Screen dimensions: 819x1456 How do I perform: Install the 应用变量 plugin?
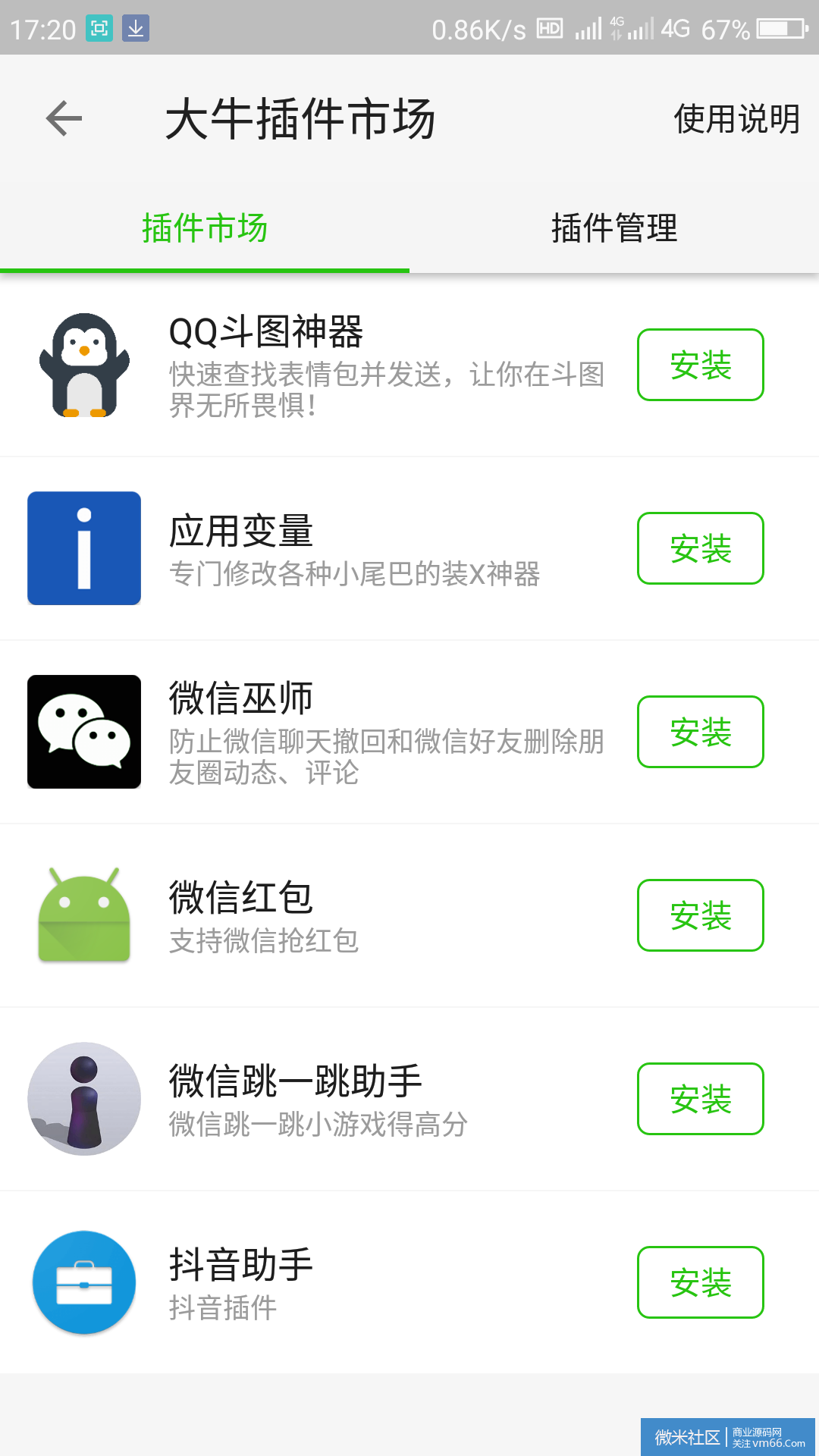pos(701,548)
